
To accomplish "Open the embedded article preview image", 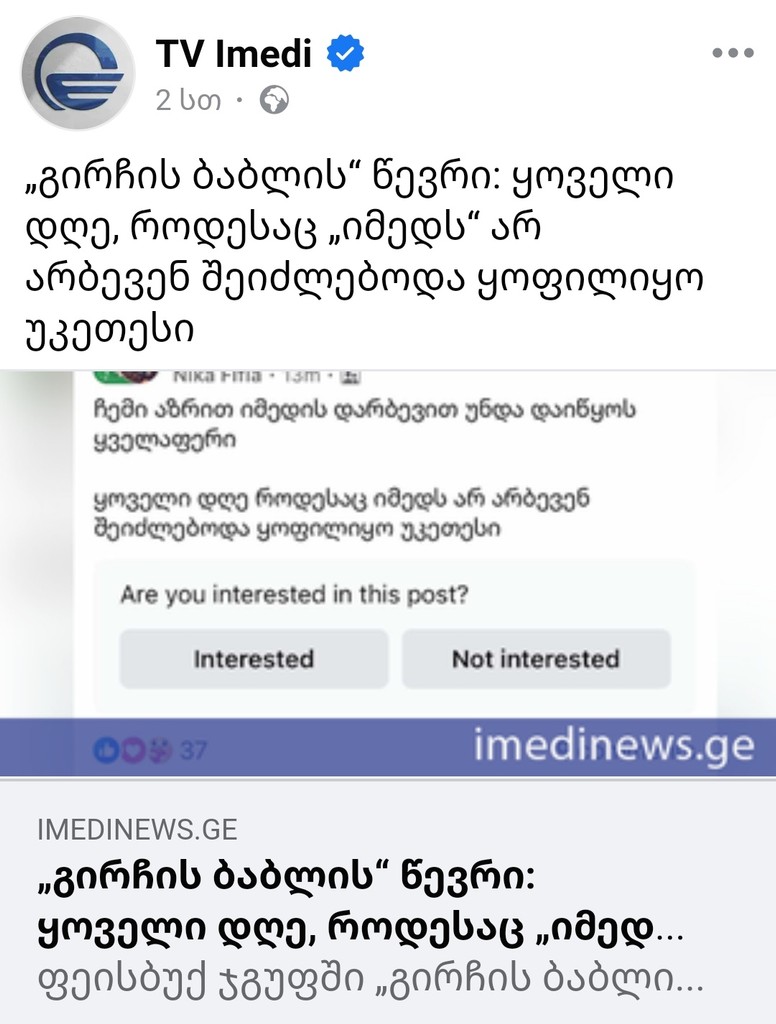I will [388, 560].
